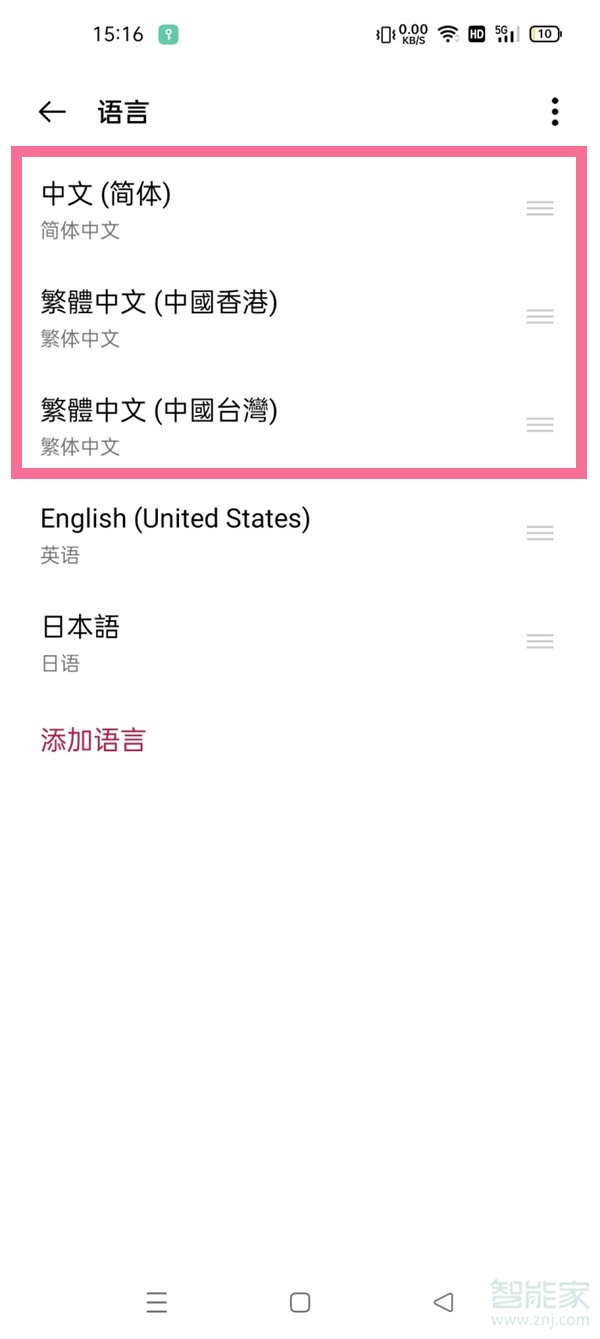Open the three-dot overflow menu
Screen dimensions: 600x1339
[x=555, y=112]
